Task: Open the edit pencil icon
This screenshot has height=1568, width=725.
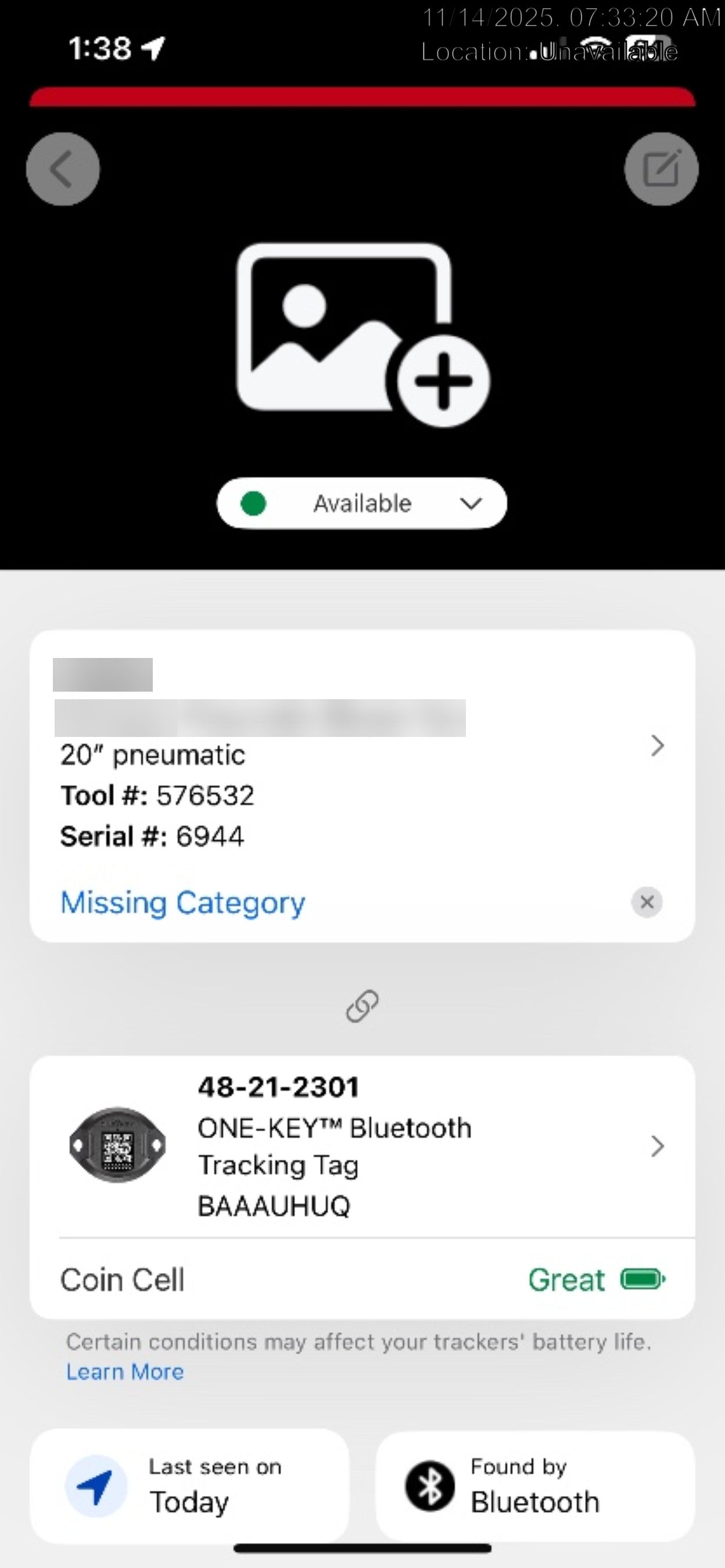Action: pos(661,168)
